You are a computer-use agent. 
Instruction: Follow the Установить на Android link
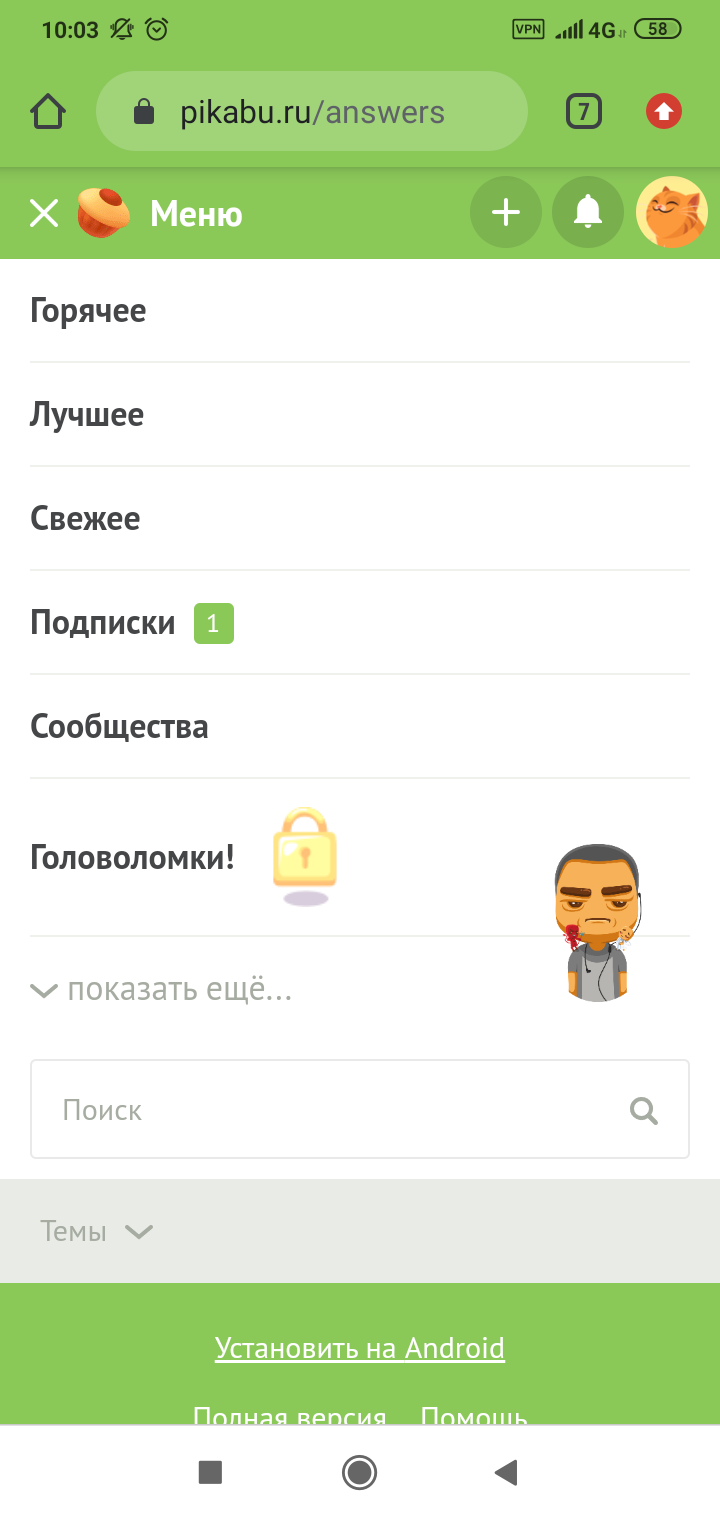pyautogui.click(x=360, y=1348)
